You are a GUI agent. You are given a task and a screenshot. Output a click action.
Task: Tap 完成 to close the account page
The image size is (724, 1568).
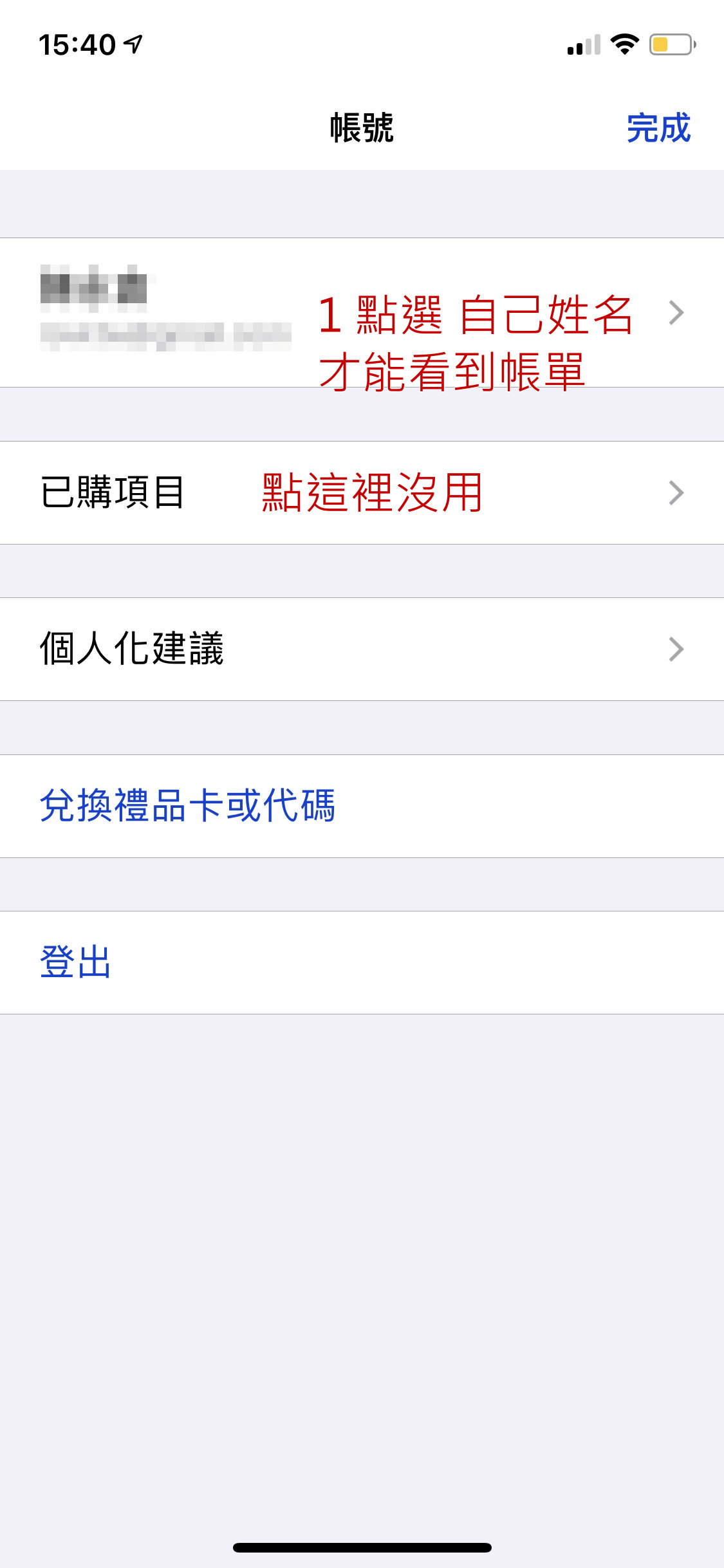[658, 128]
